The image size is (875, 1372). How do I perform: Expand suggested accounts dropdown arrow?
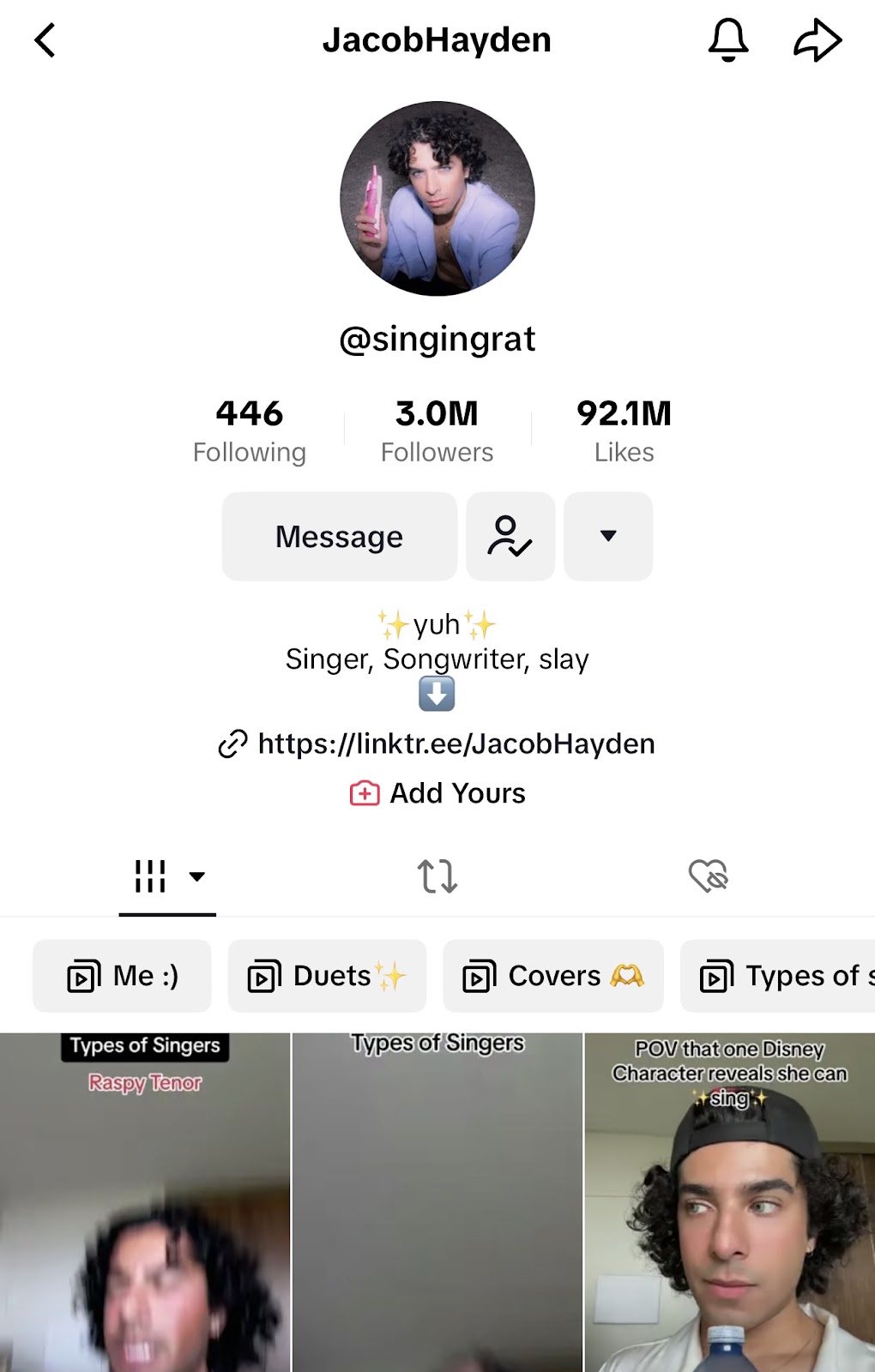608,537
